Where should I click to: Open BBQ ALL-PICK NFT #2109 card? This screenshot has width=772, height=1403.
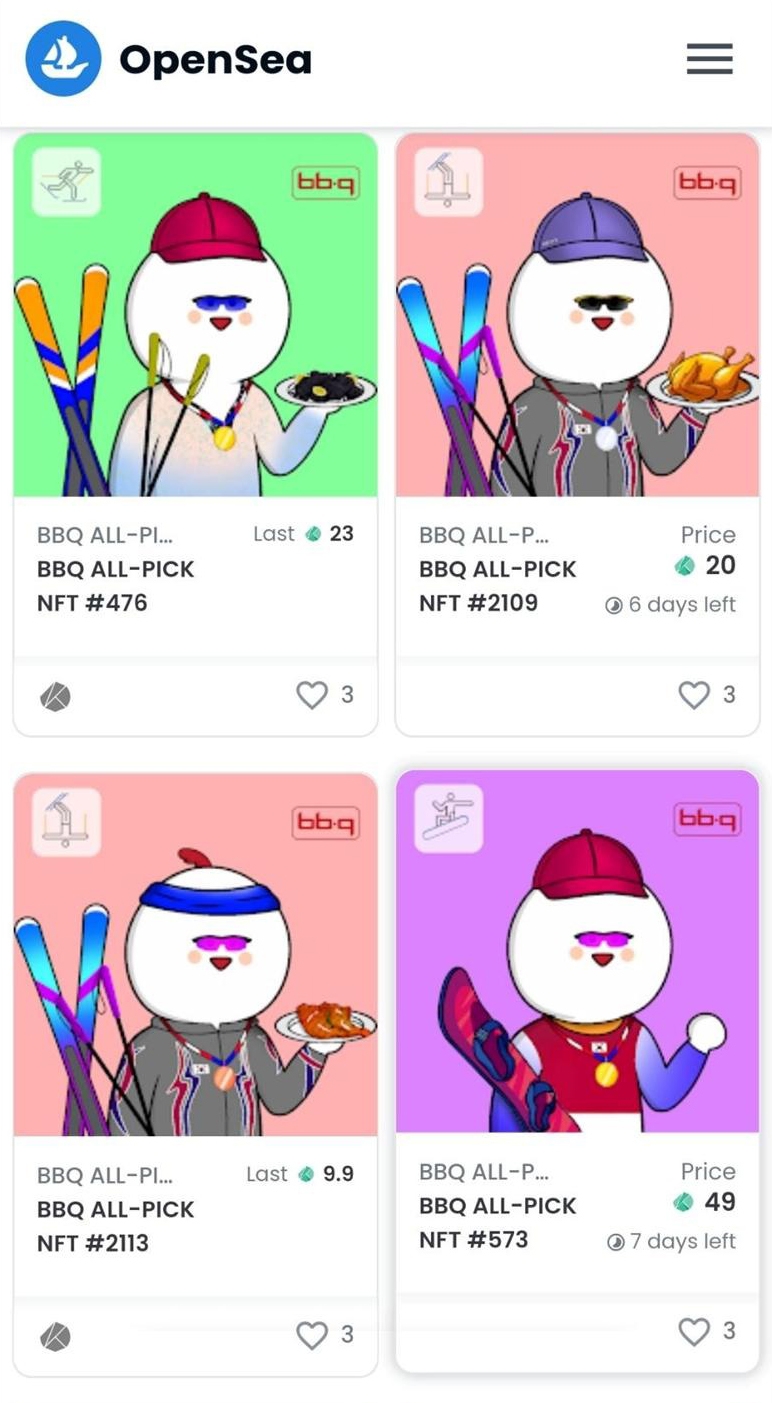577,316
